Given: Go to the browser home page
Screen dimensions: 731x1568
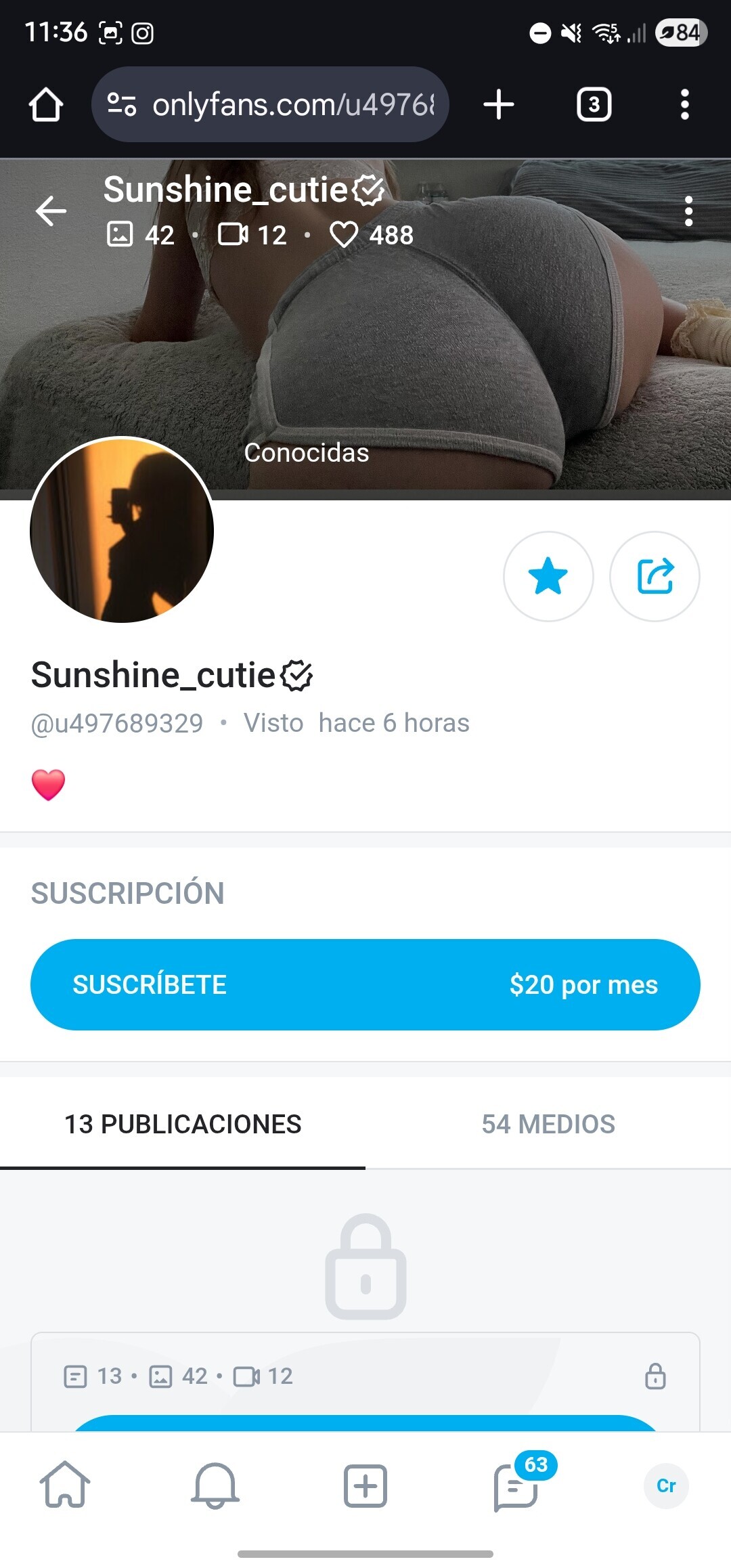Looking at the screenshot, I should (46, 105).
